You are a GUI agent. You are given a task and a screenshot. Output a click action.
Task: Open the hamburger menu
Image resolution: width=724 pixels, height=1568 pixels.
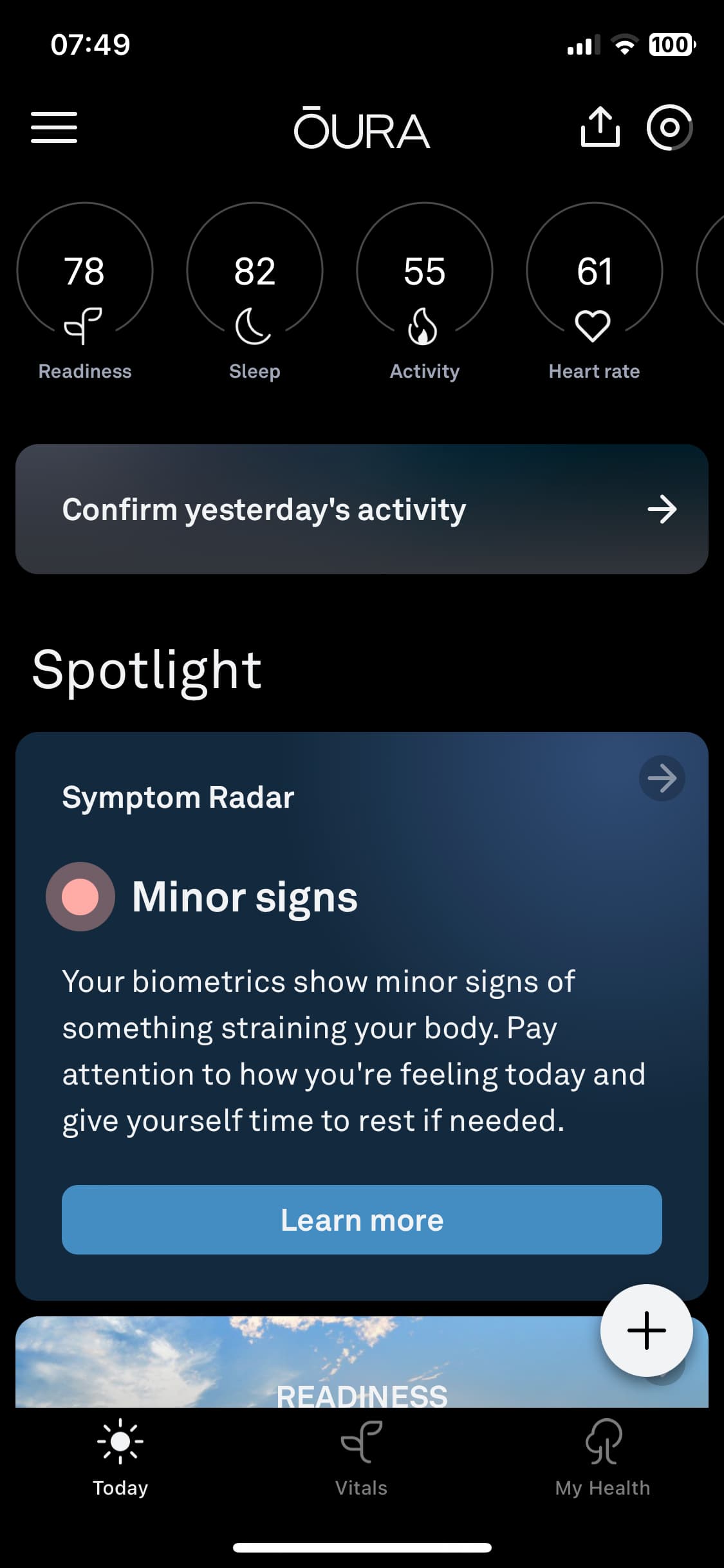pyautogui.click(x=54, y=127)
